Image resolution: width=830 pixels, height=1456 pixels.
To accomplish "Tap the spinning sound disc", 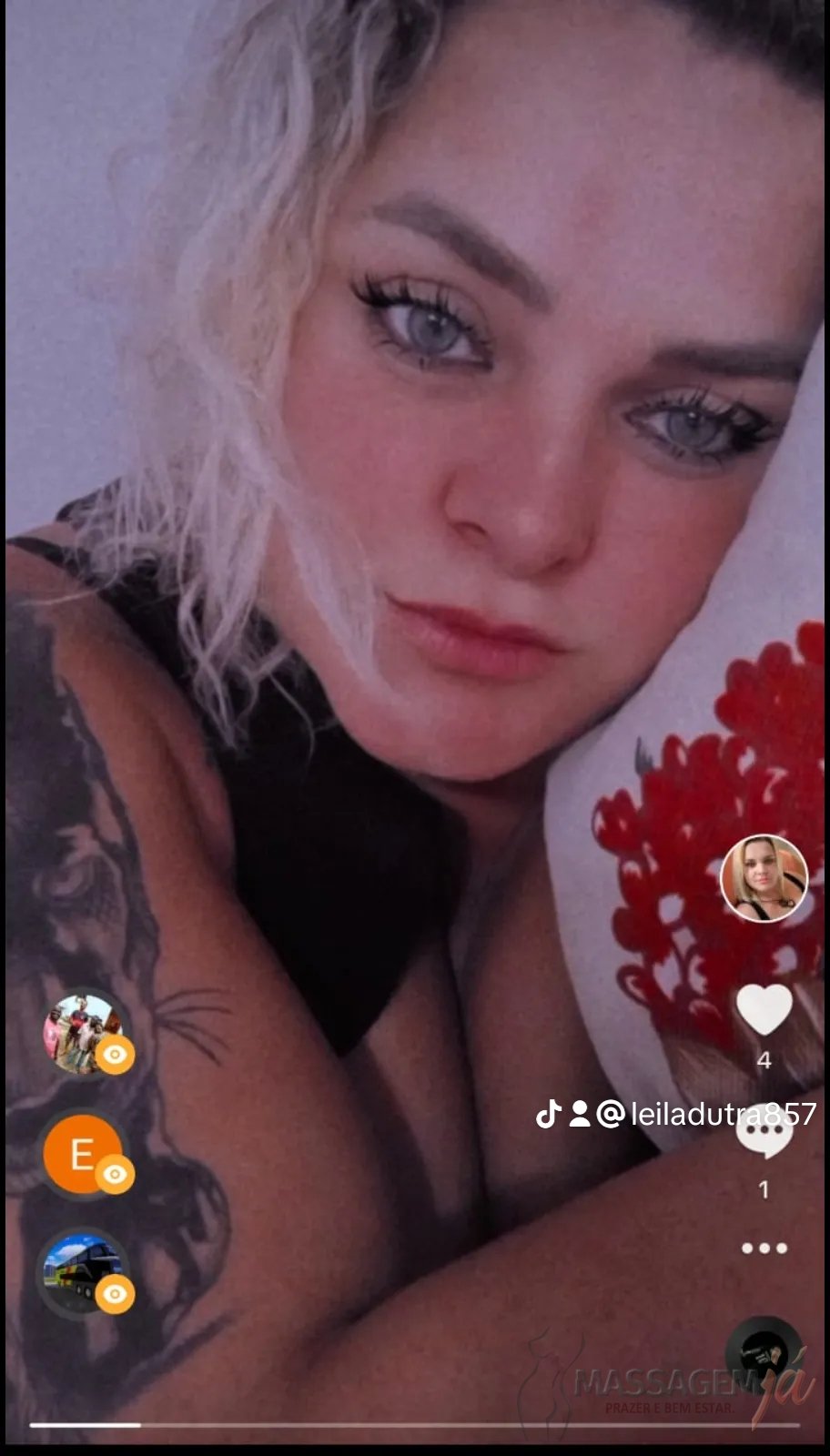I will coord(764,1355).
